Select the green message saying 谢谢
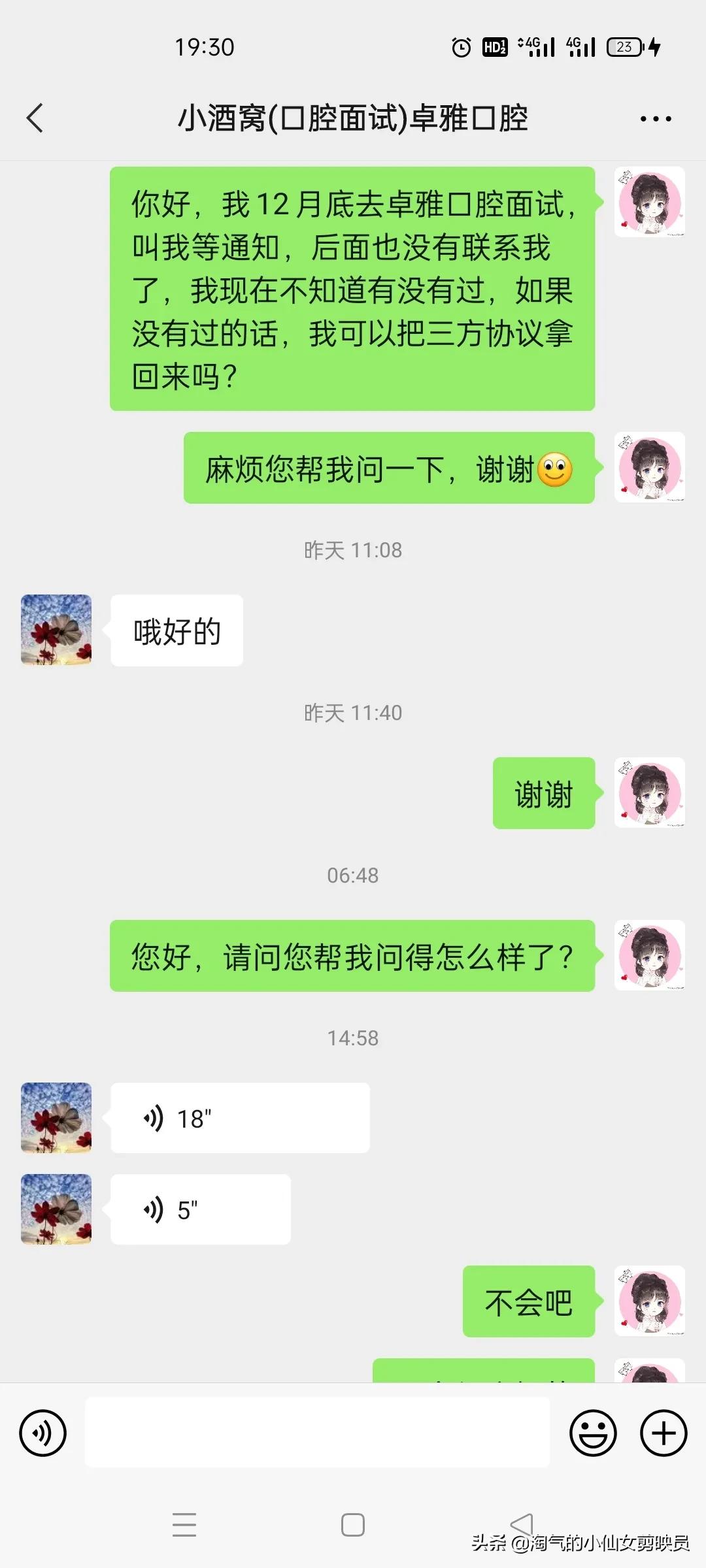Viewport: 706px width, 1568px height. (x=544, y=795)
